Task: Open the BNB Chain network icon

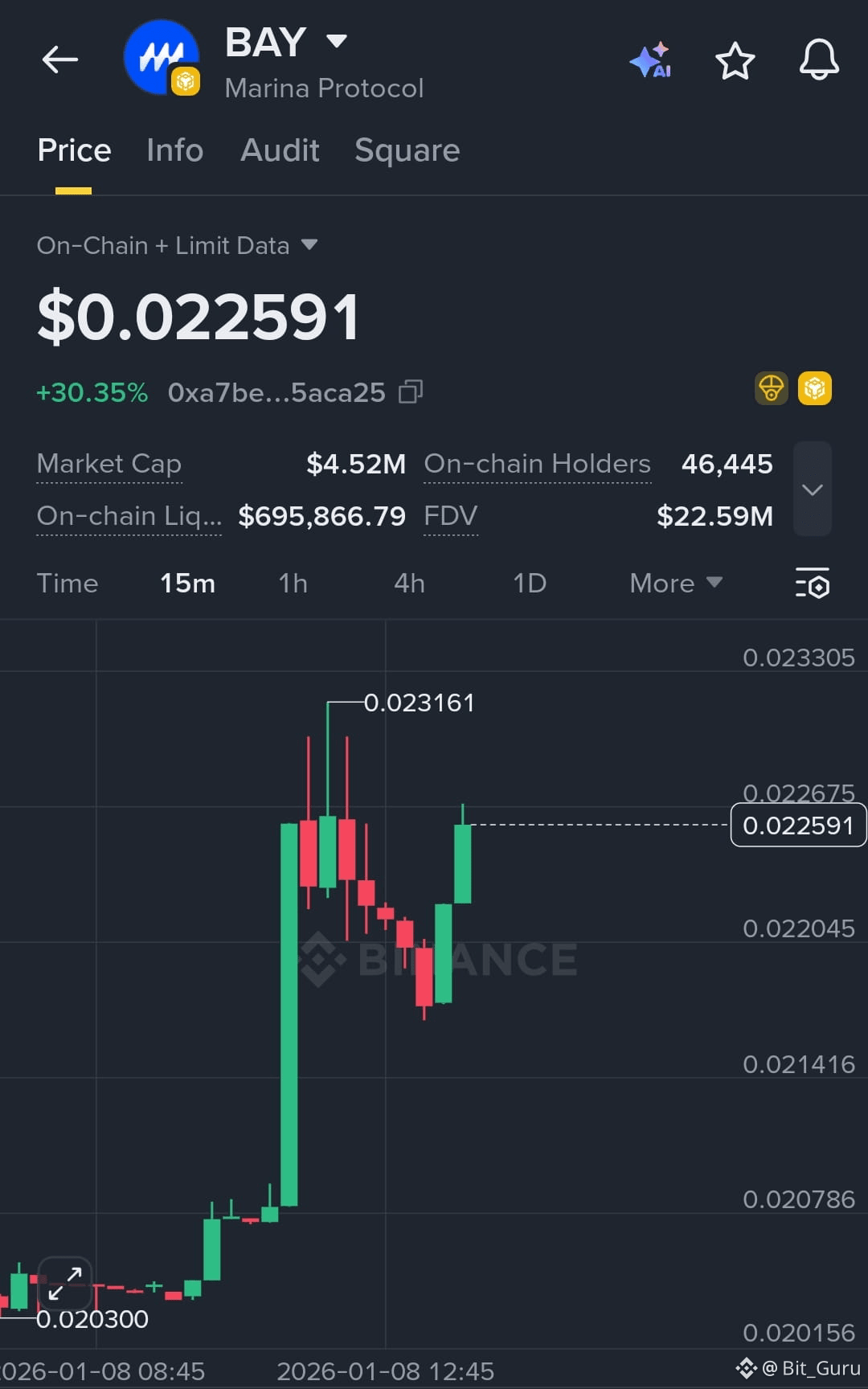Action: [x=814, y=388]
